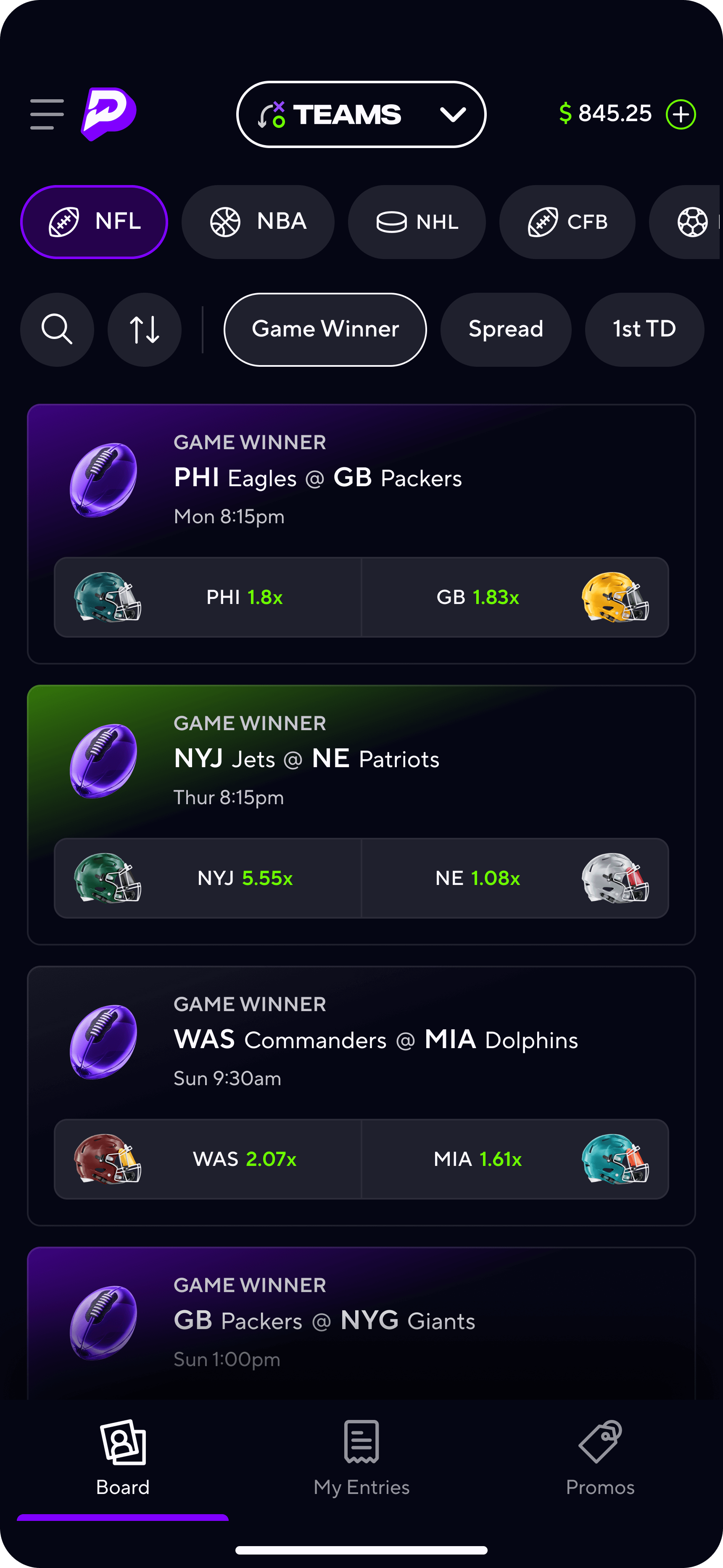The height and width of the screenshot is (1568, 723).
Task: Switch to CFB games
Action: (567, 222)
